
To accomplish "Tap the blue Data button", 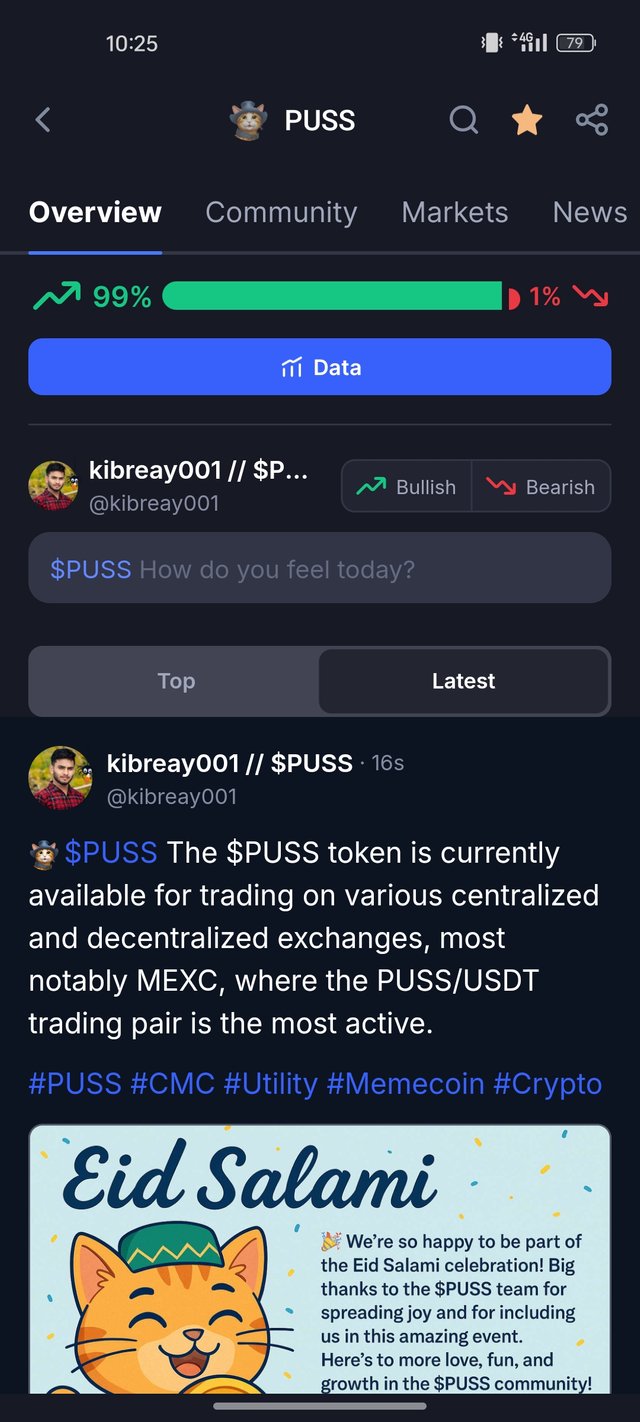I will point(319,367).
